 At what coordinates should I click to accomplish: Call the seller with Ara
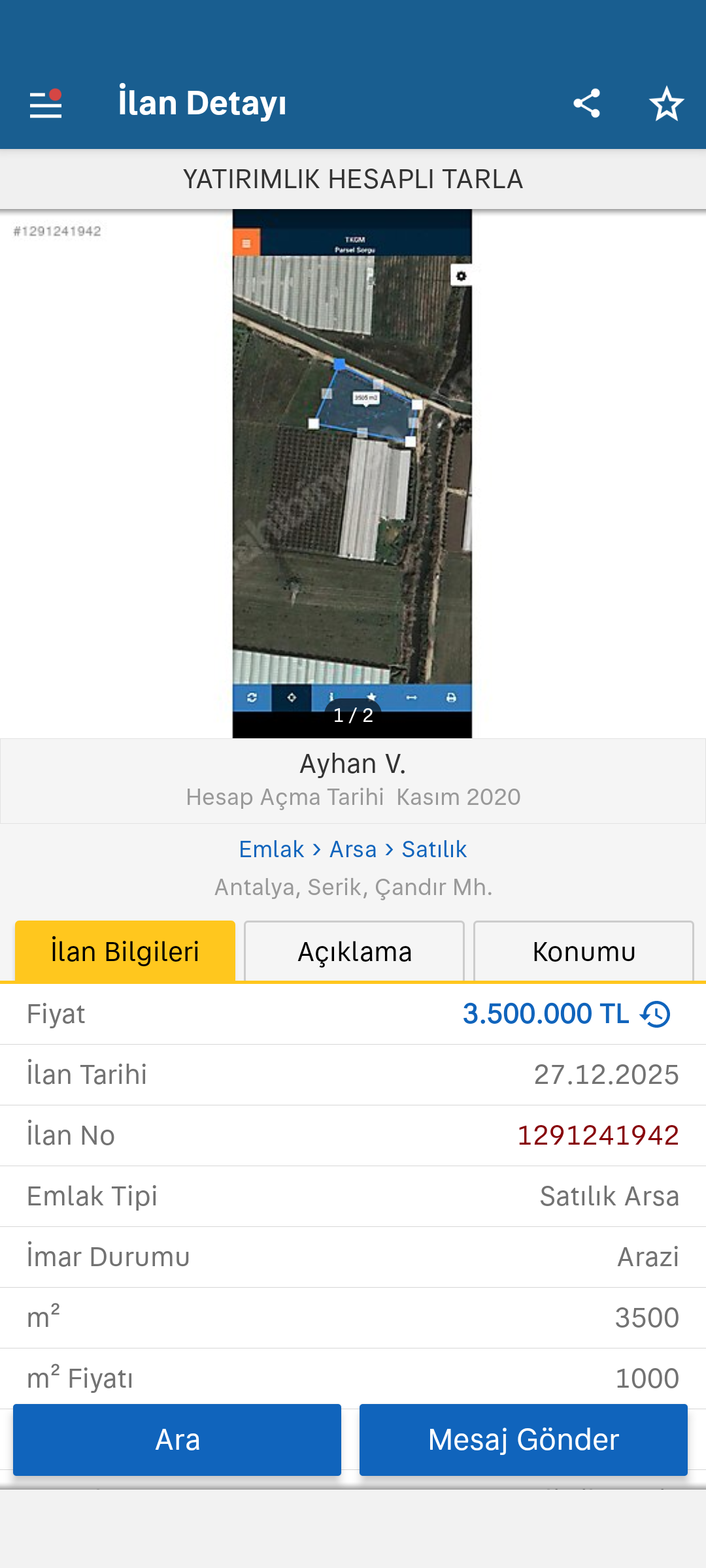177,1440
